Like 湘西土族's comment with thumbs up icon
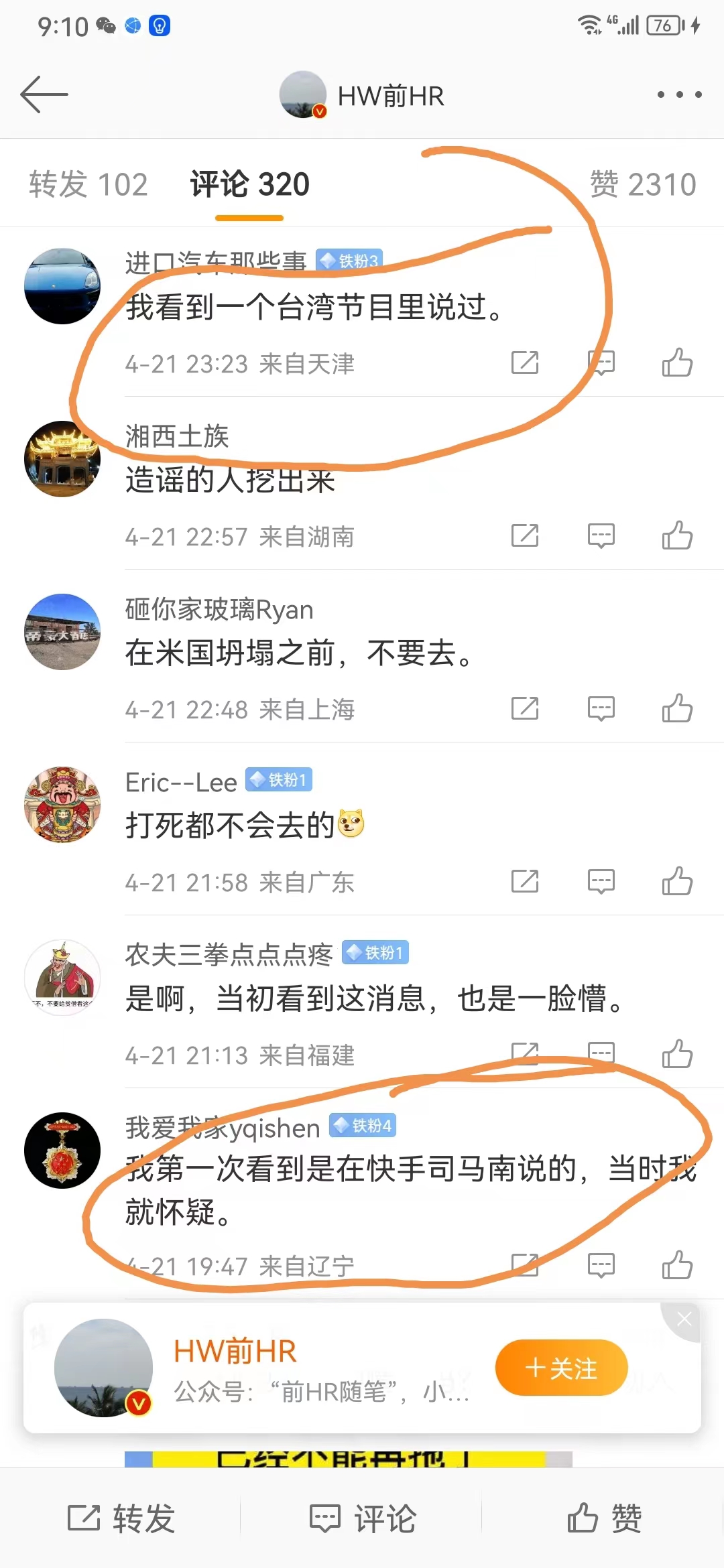724x1568 pixels. 678,535
